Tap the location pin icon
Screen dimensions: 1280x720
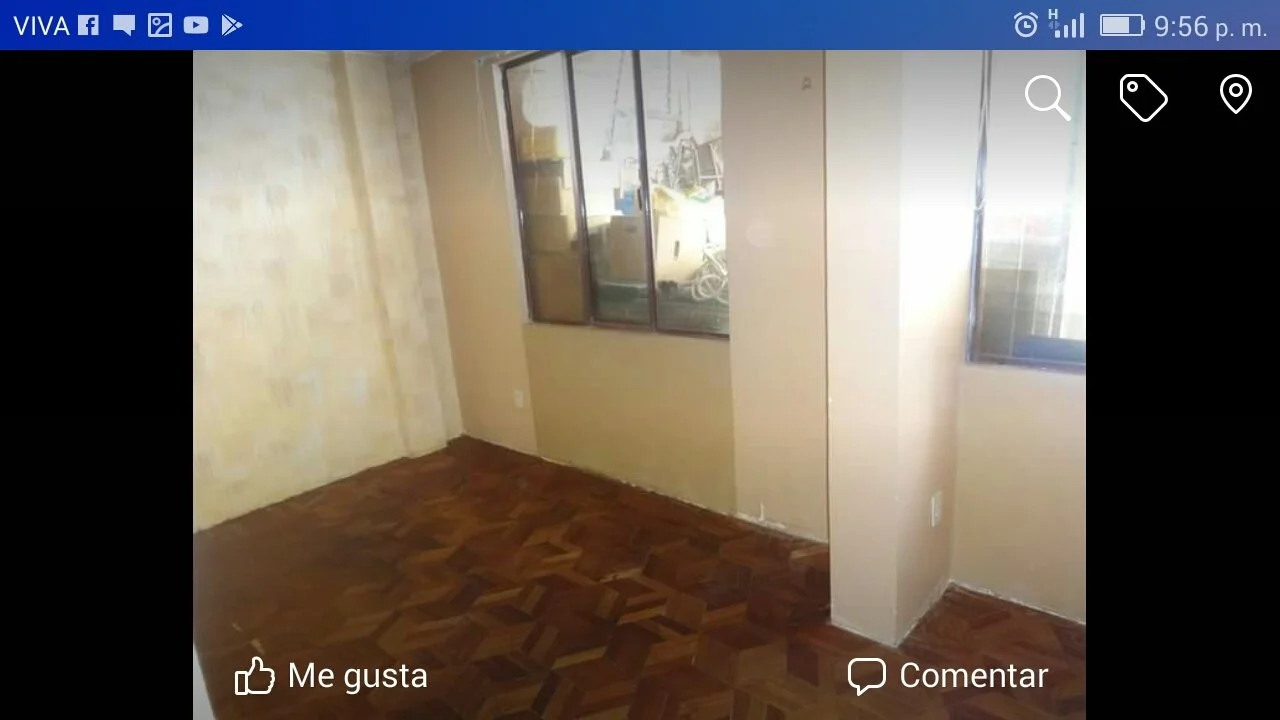[1236, 95]
